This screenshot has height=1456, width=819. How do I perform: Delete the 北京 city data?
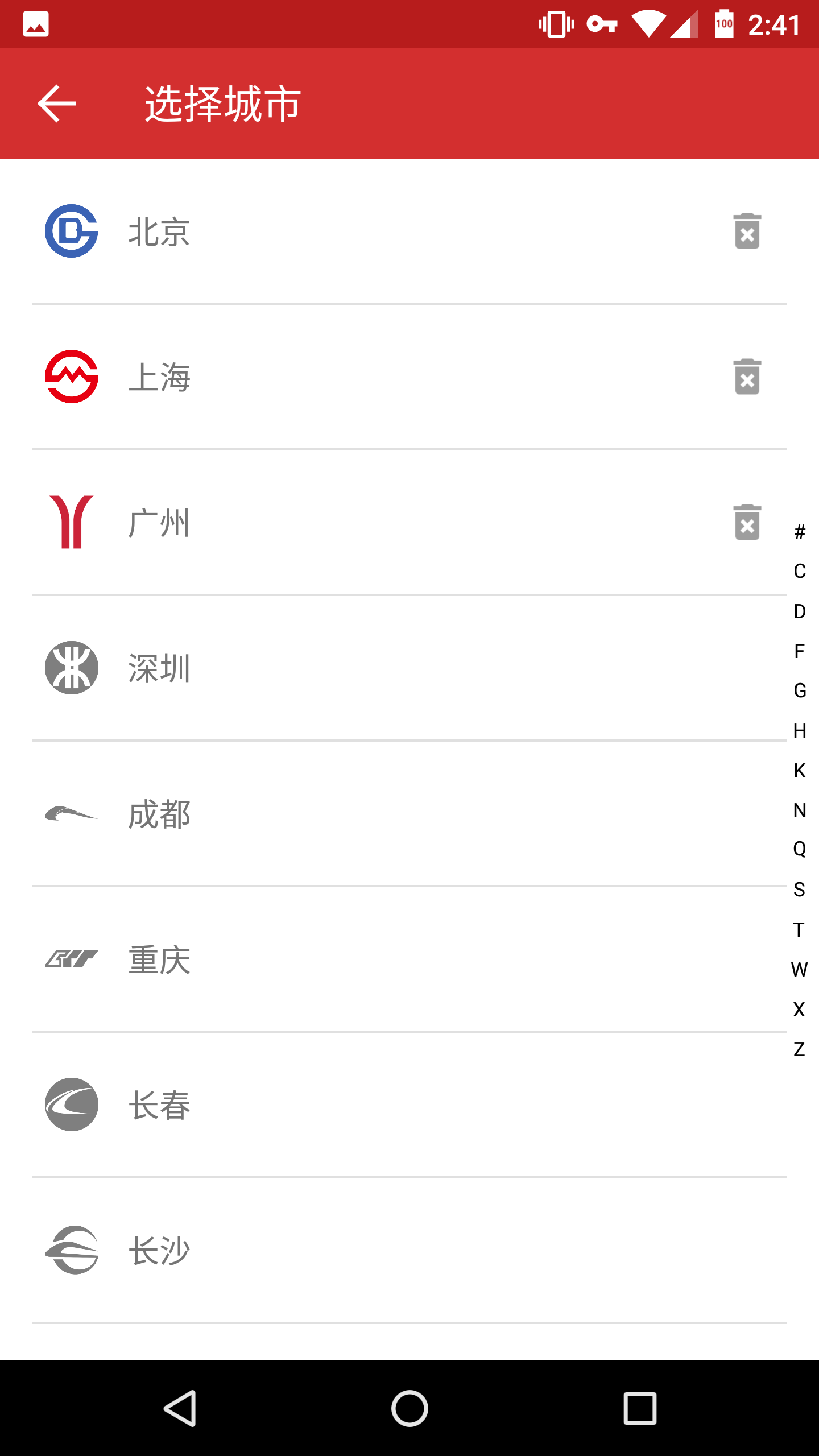coord(747,231)
